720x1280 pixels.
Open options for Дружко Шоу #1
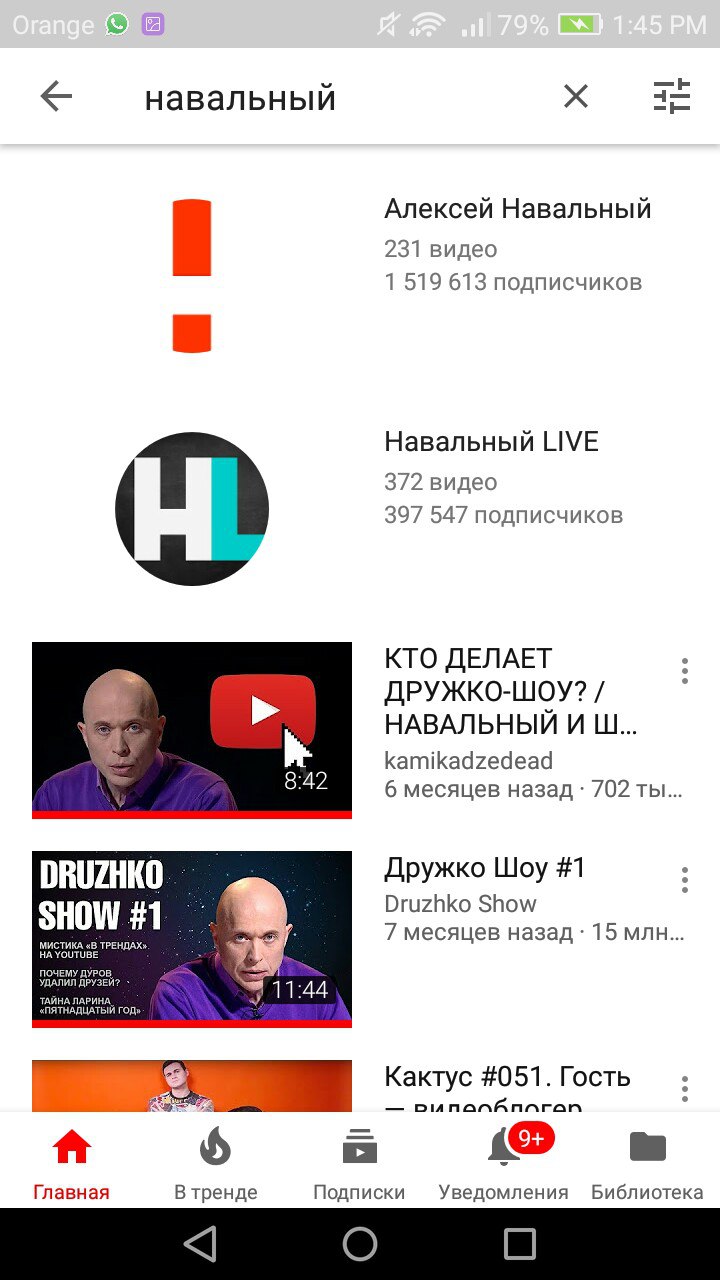click(x=685, y=880)
